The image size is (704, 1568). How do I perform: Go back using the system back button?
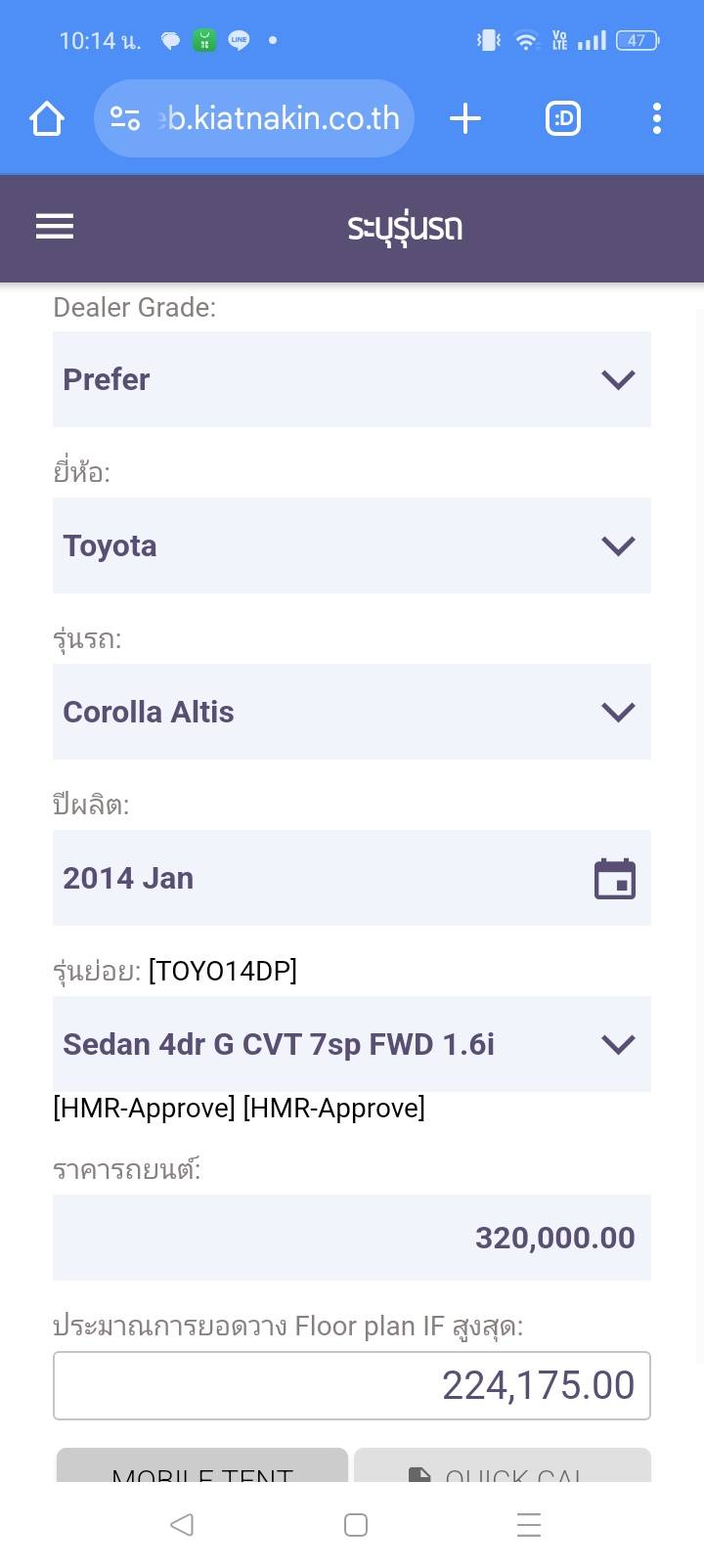(x=182, y=1525)
